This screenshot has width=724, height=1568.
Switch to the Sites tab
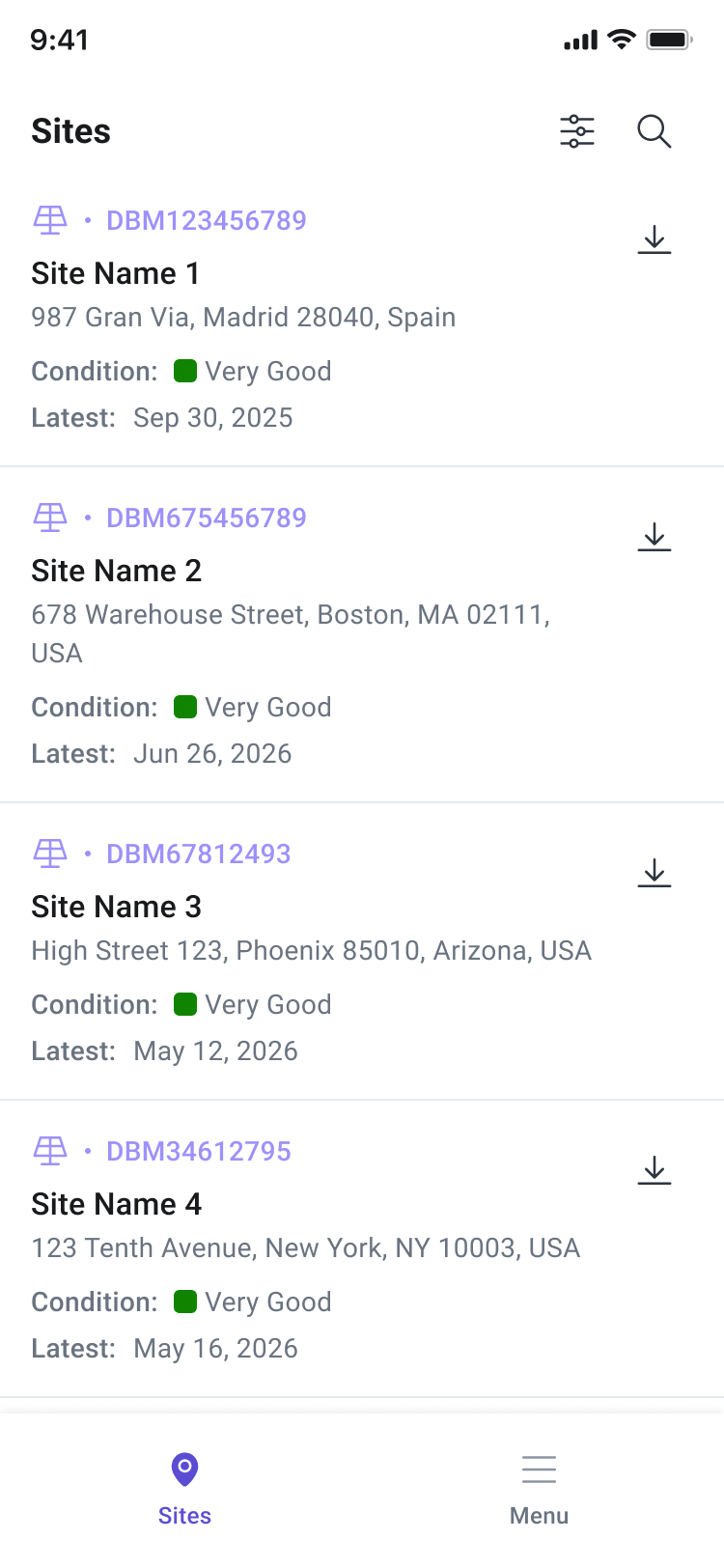tap(184, 1490)
